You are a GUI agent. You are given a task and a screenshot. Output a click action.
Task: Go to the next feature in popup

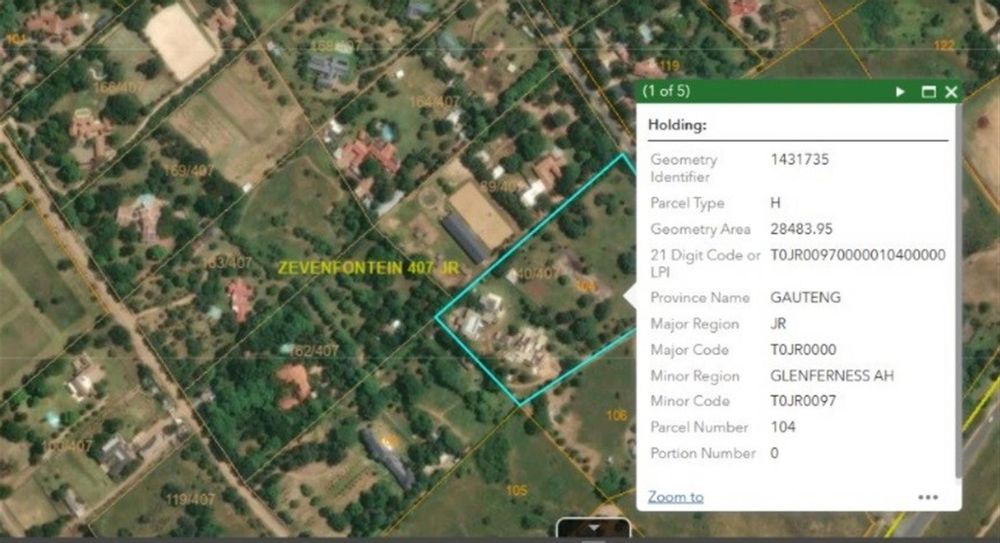click(900, 92)
